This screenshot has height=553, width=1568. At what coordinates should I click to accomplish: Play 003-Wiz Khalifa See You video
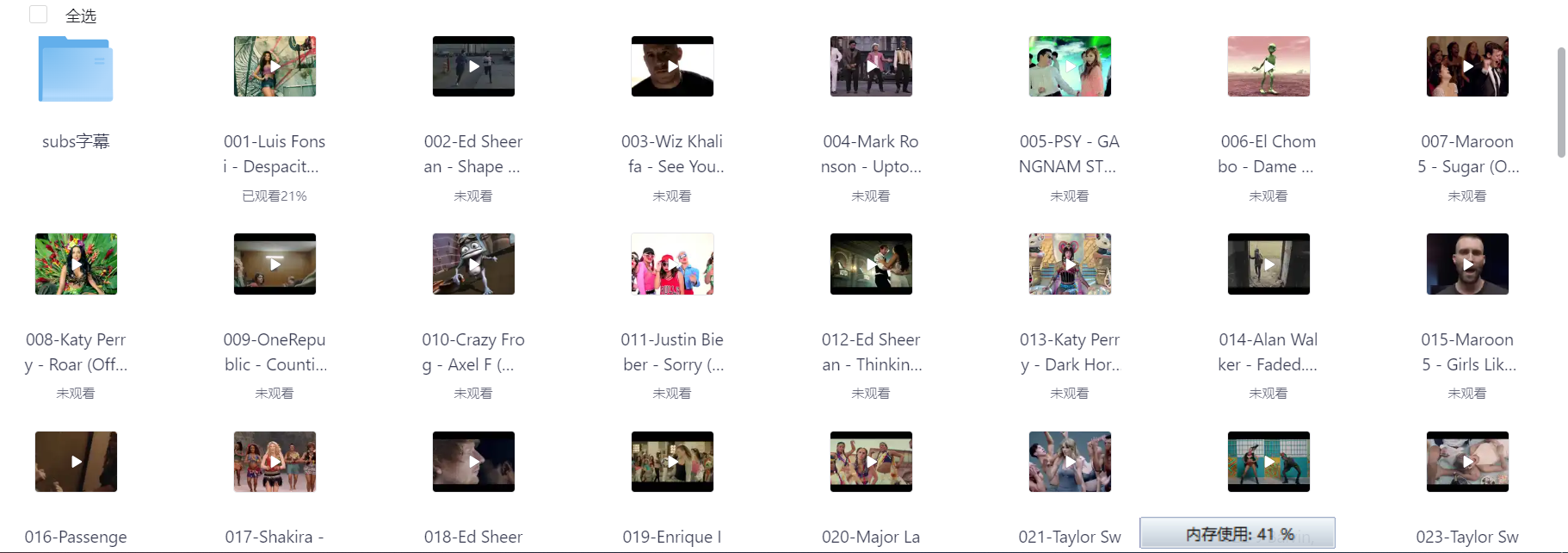672,66
